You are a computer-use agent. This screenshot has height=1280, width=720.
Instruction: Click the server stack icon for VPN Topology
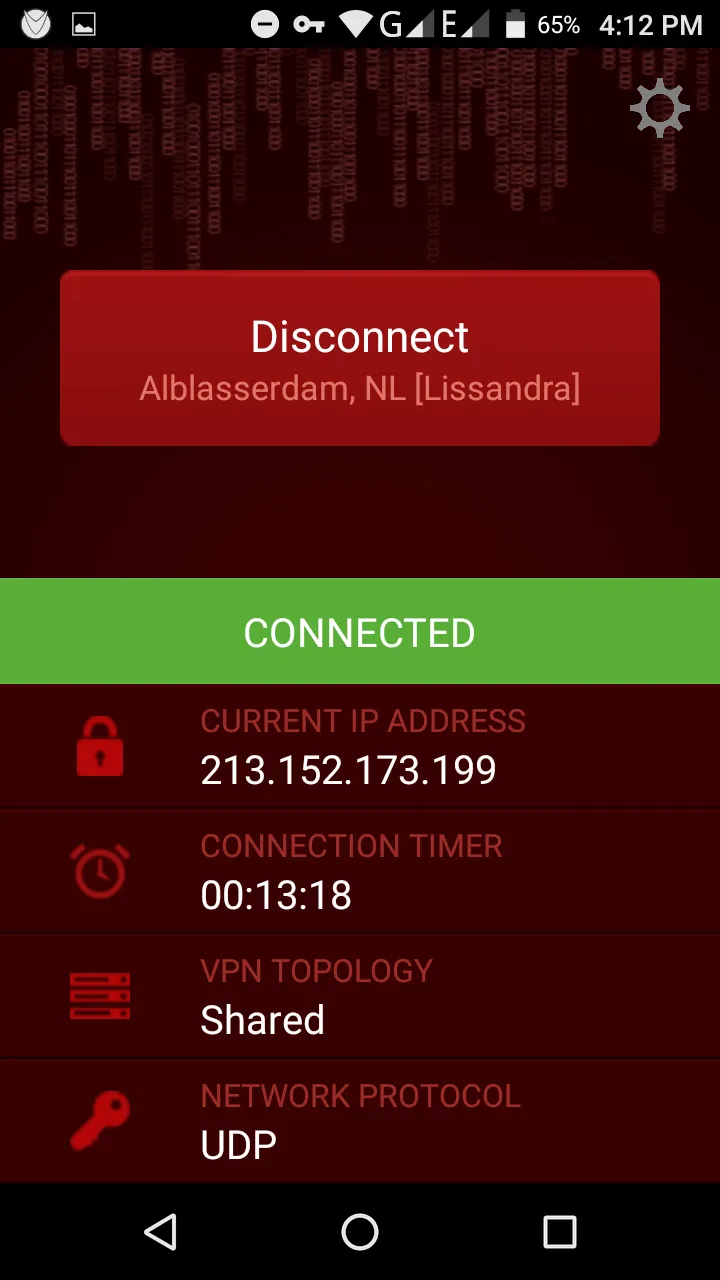click(100, 996)
